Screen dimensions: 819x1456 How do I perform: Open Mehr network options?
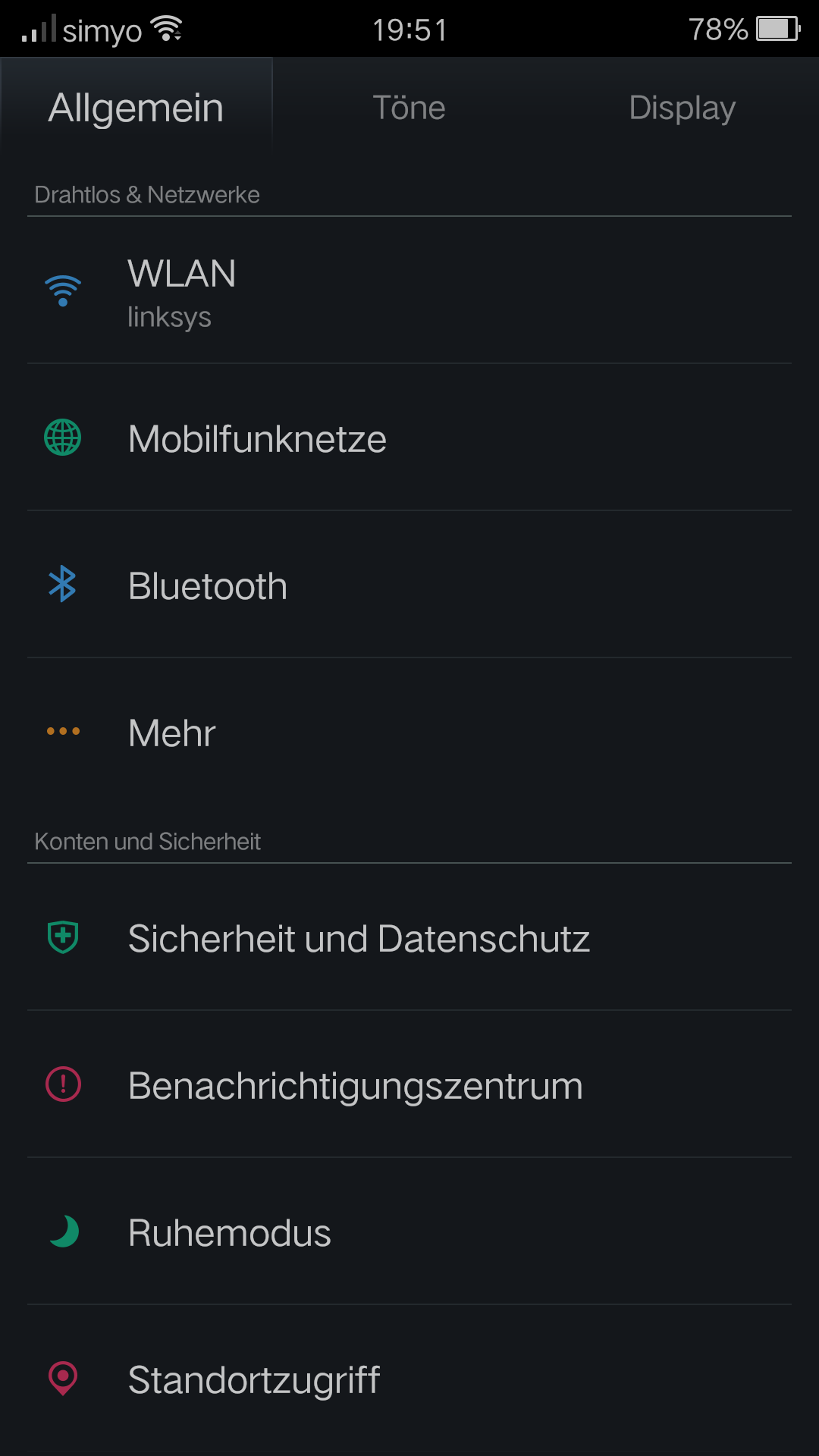click(x=409, y=733)
